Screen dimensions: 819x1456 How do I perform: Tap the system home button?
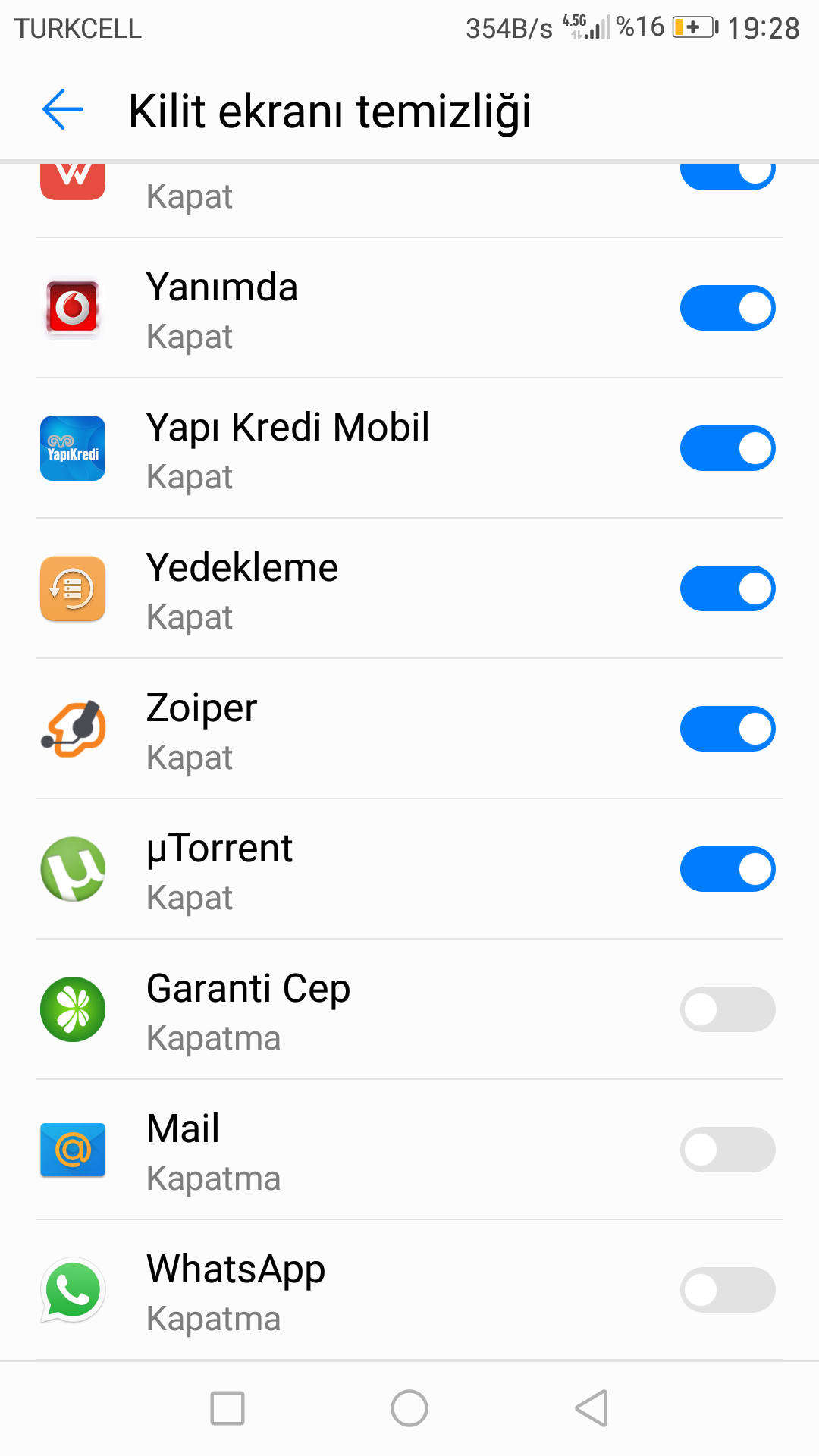point(409,1408)
